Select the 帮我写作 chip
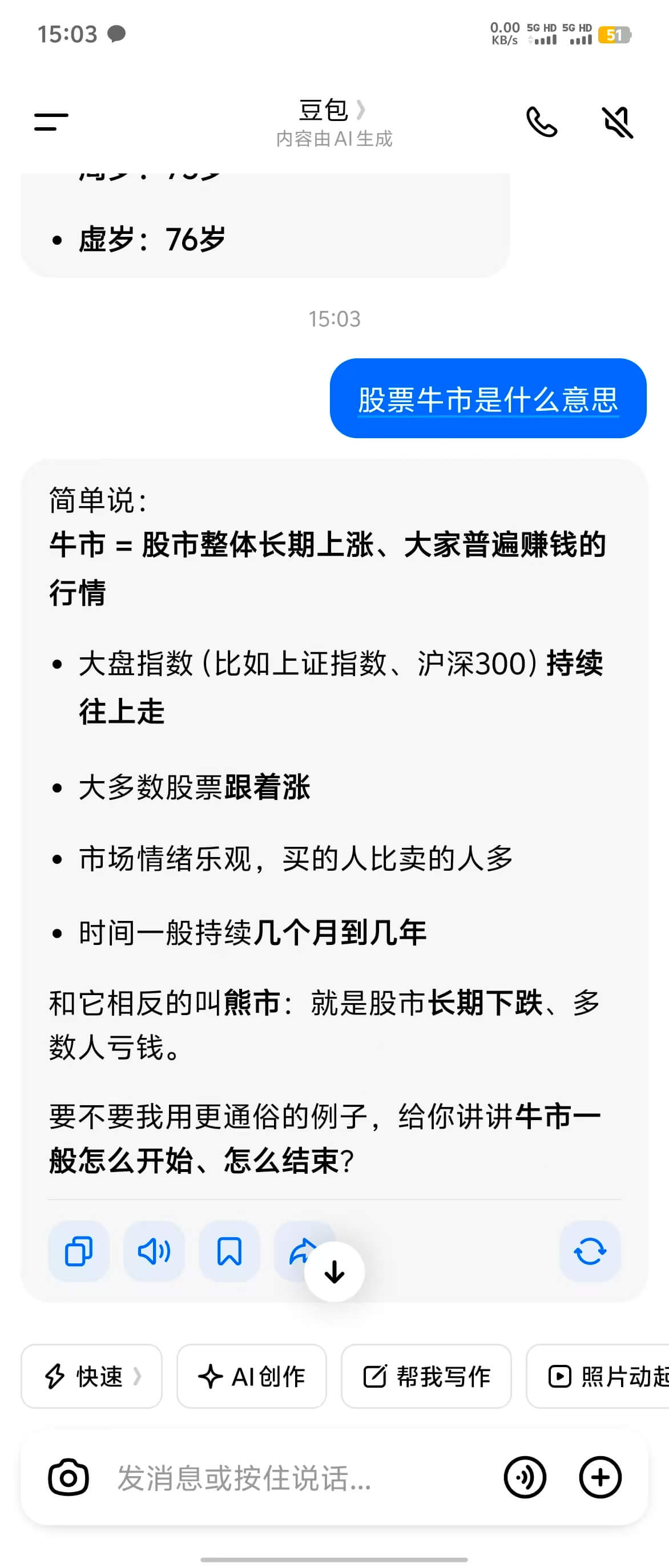 click(x=426, y=1376)
